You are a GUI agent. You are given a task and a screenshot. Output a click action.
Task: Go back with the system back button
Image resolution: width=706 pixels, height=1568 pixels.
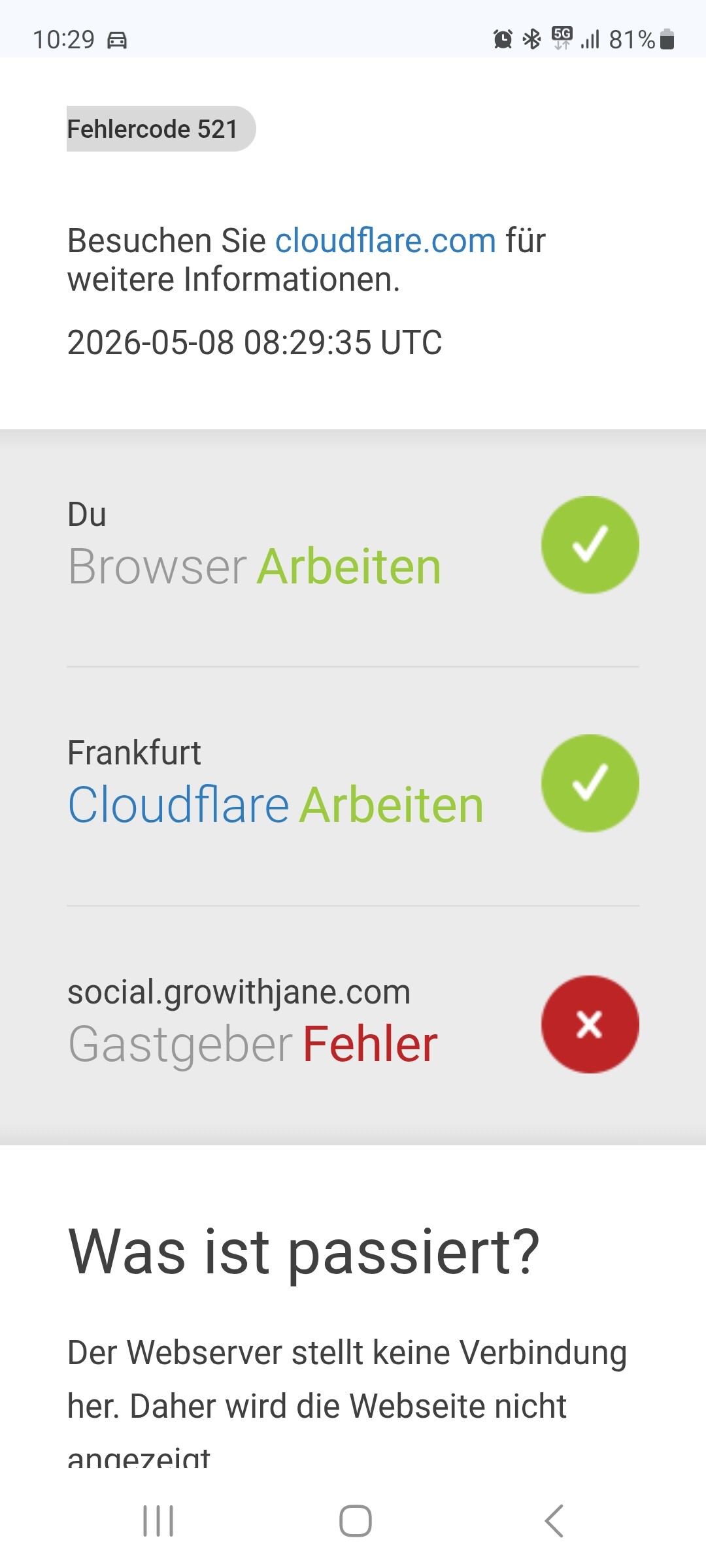tap(554, 1521)
